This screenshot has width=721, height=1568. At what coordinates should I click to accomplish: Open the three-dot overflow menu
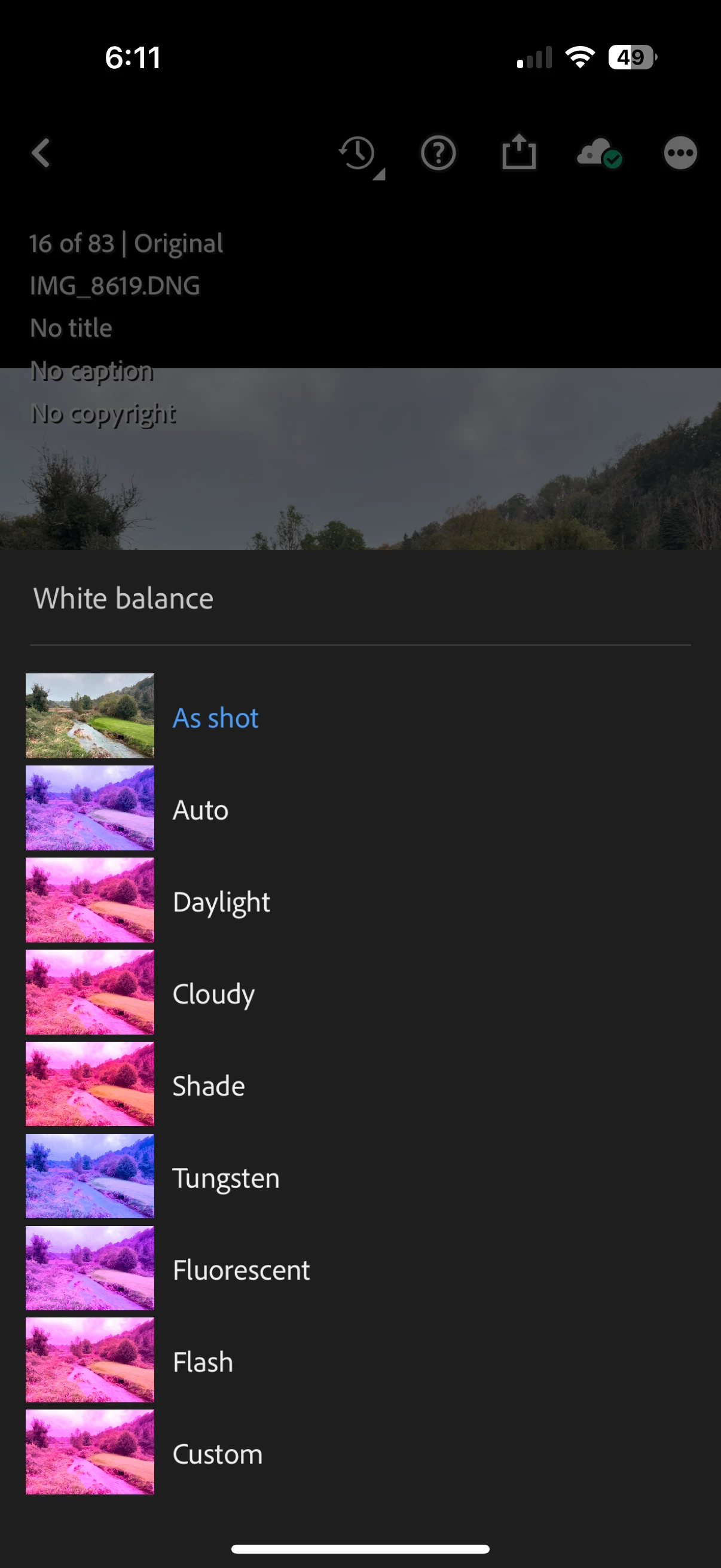[680, 152]
